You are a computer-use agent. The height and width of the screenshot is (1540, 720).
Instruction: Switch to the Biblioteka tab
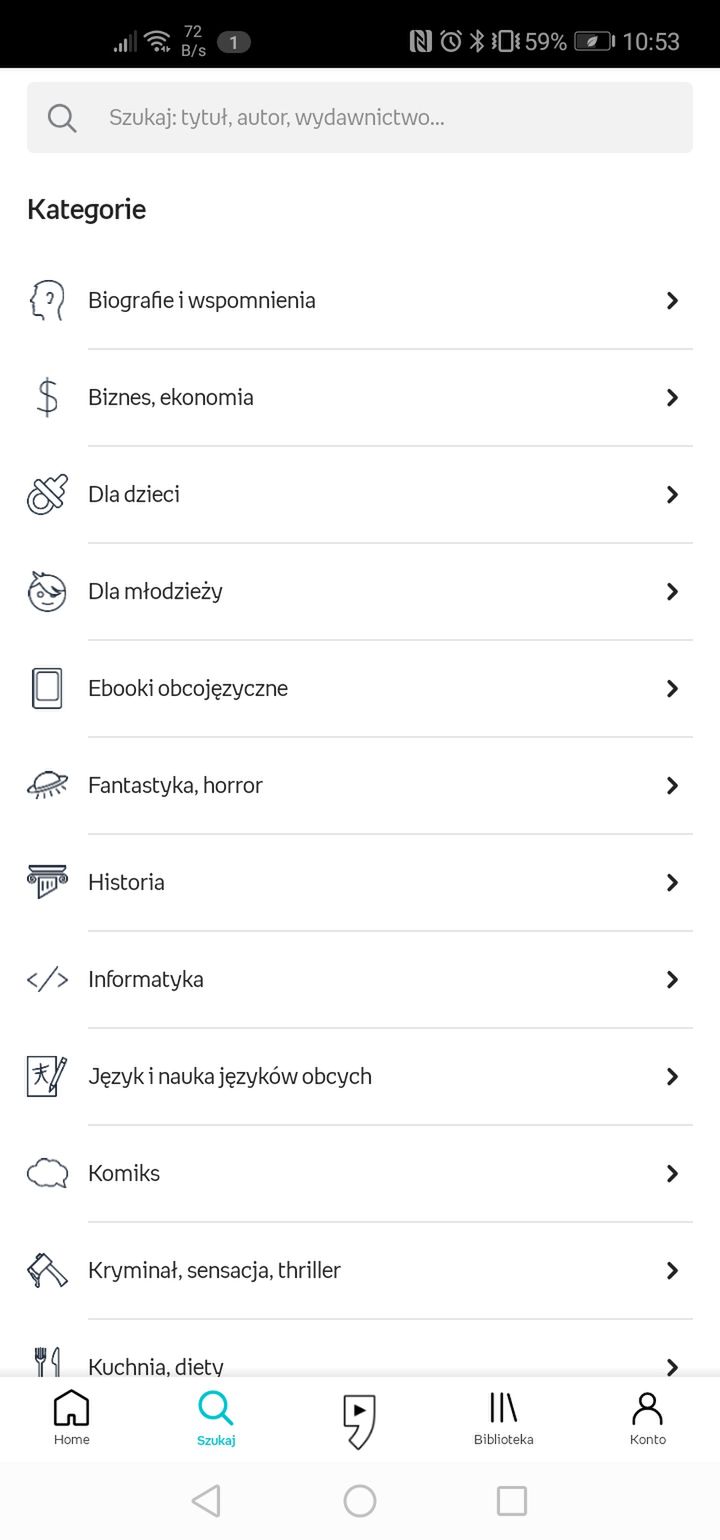pyautogui.click(x=504, y=1418)
